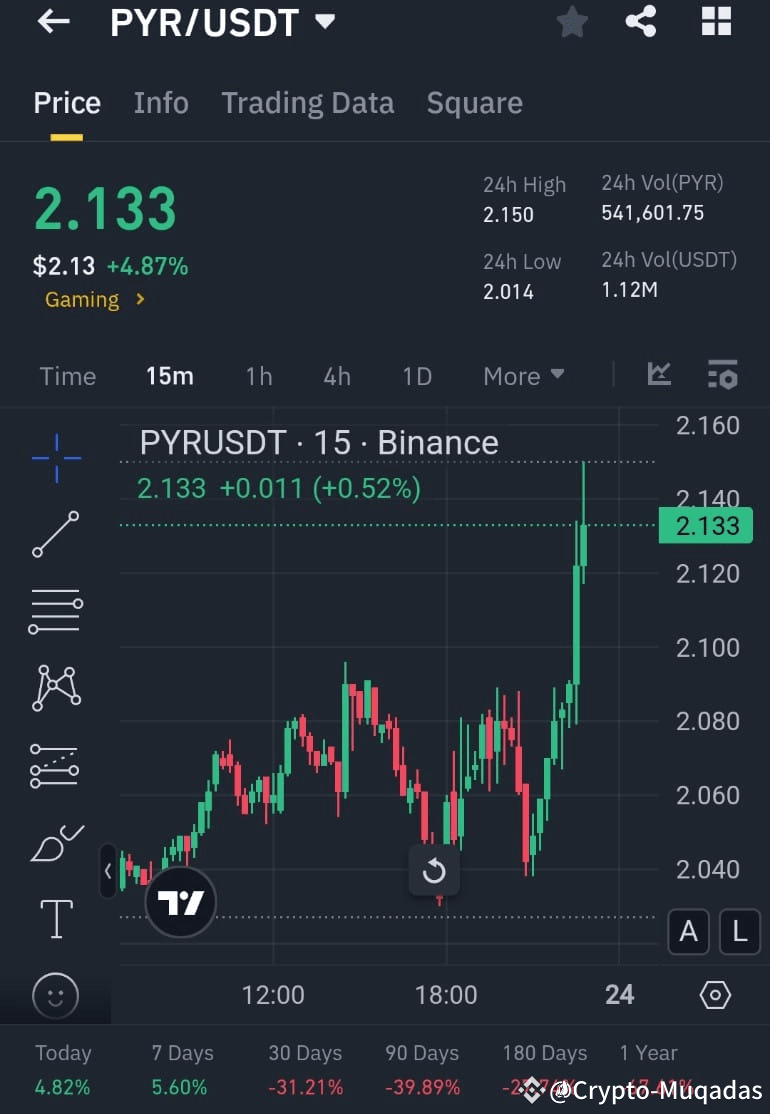
Task: Open the horizontal lines drawing tool
Action: point(54,610)
